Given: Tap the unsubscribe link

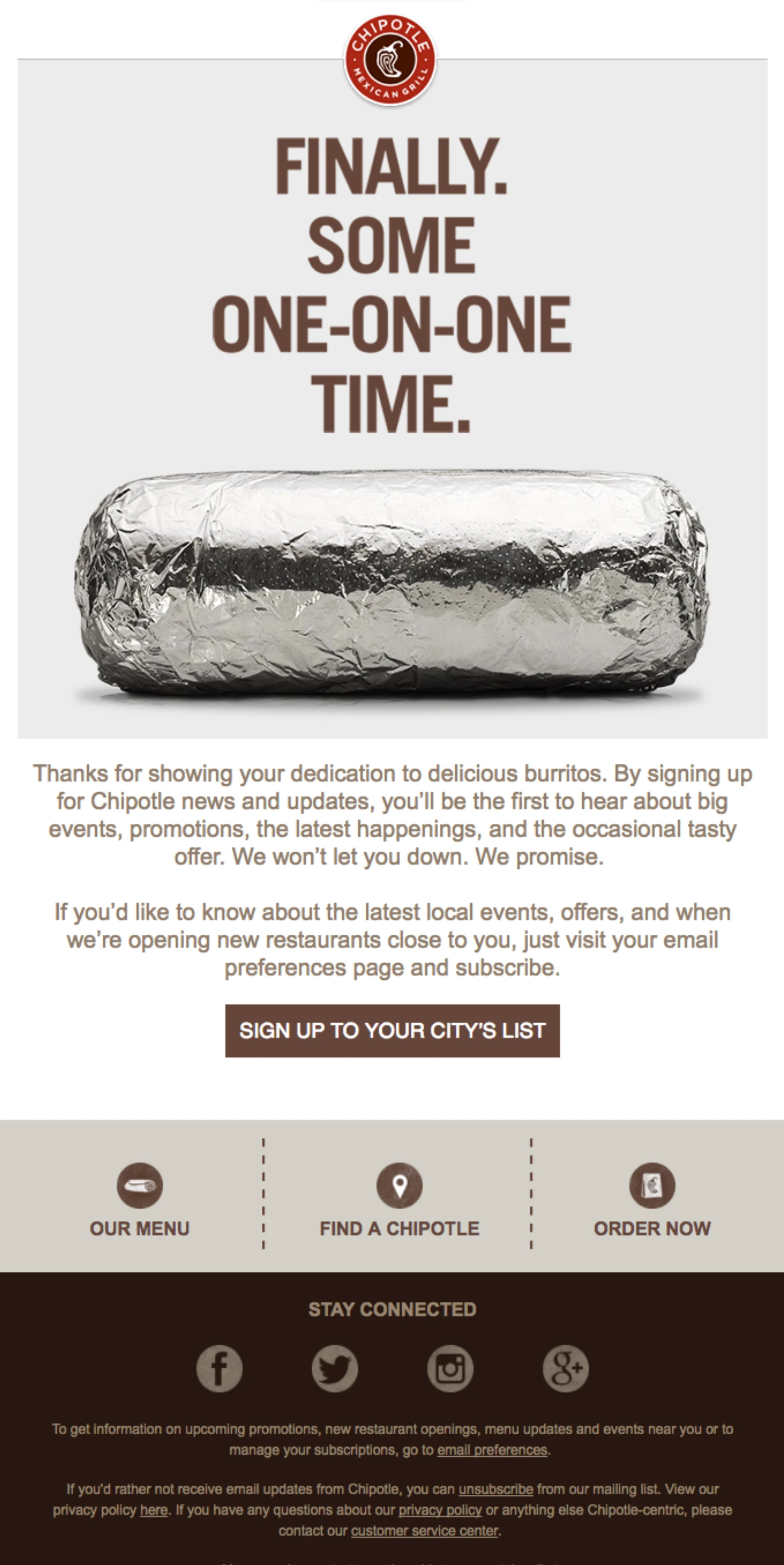Looking at the screenshot, I should click(496, 1490).
